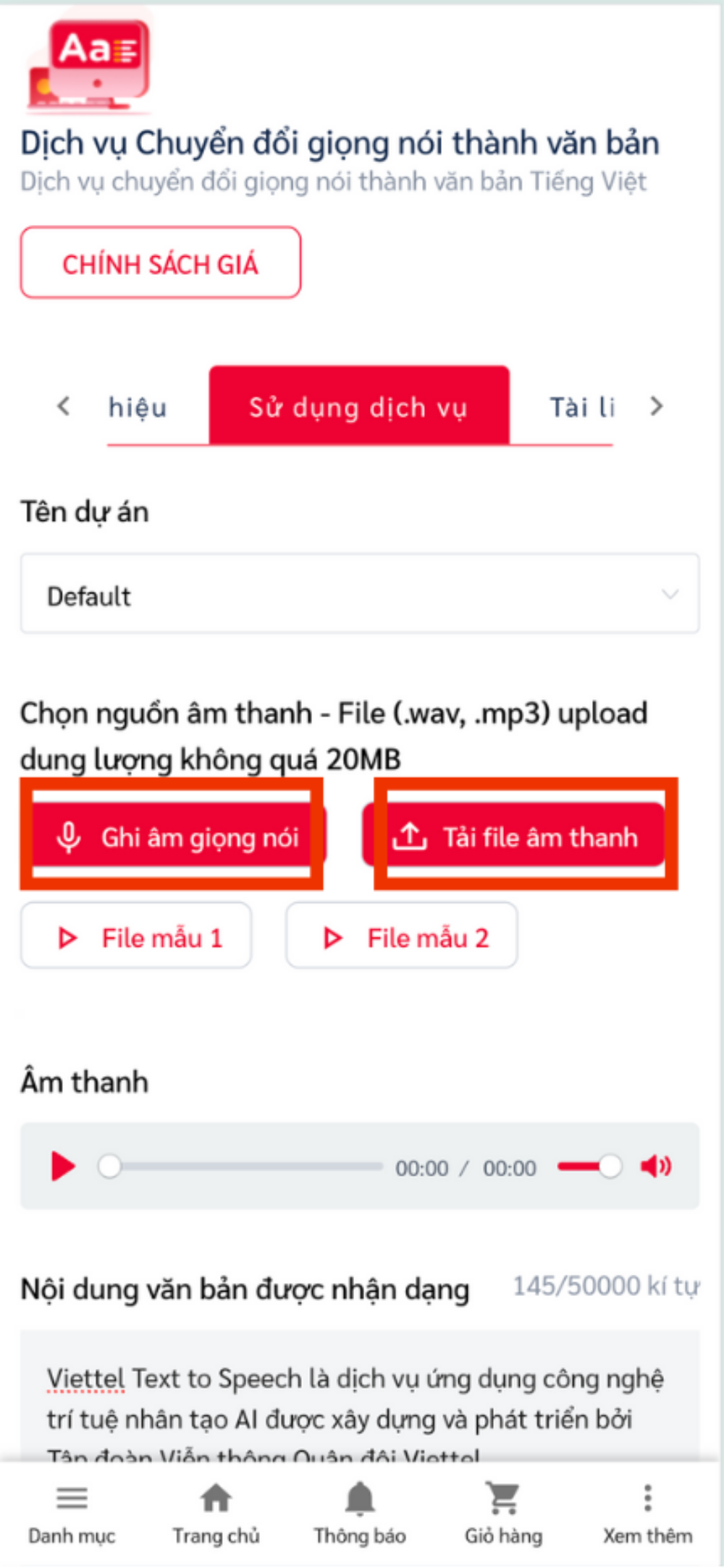Switch to the Sử dụng dịch vụ tab

pyautogui.click(x=359, y=407)
